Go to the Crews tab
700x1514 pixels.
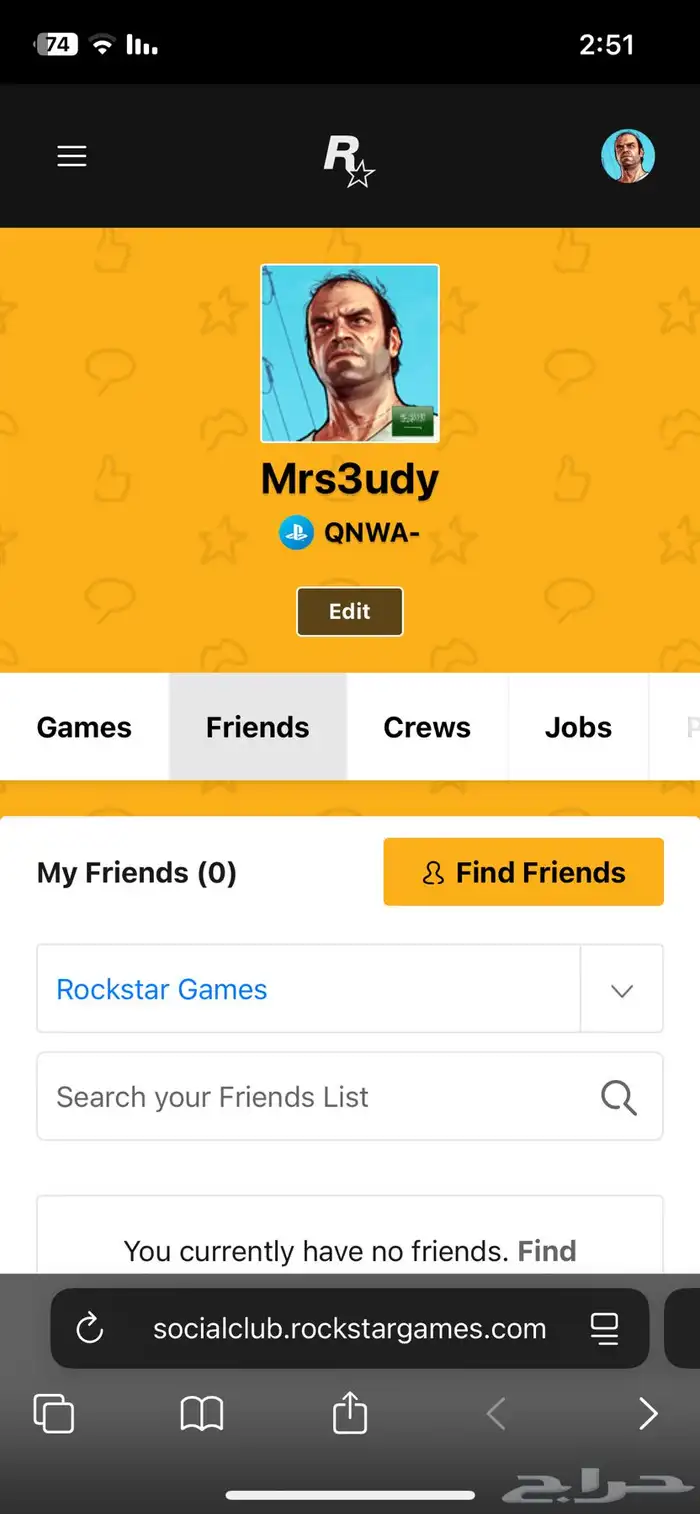coord(427,727)
